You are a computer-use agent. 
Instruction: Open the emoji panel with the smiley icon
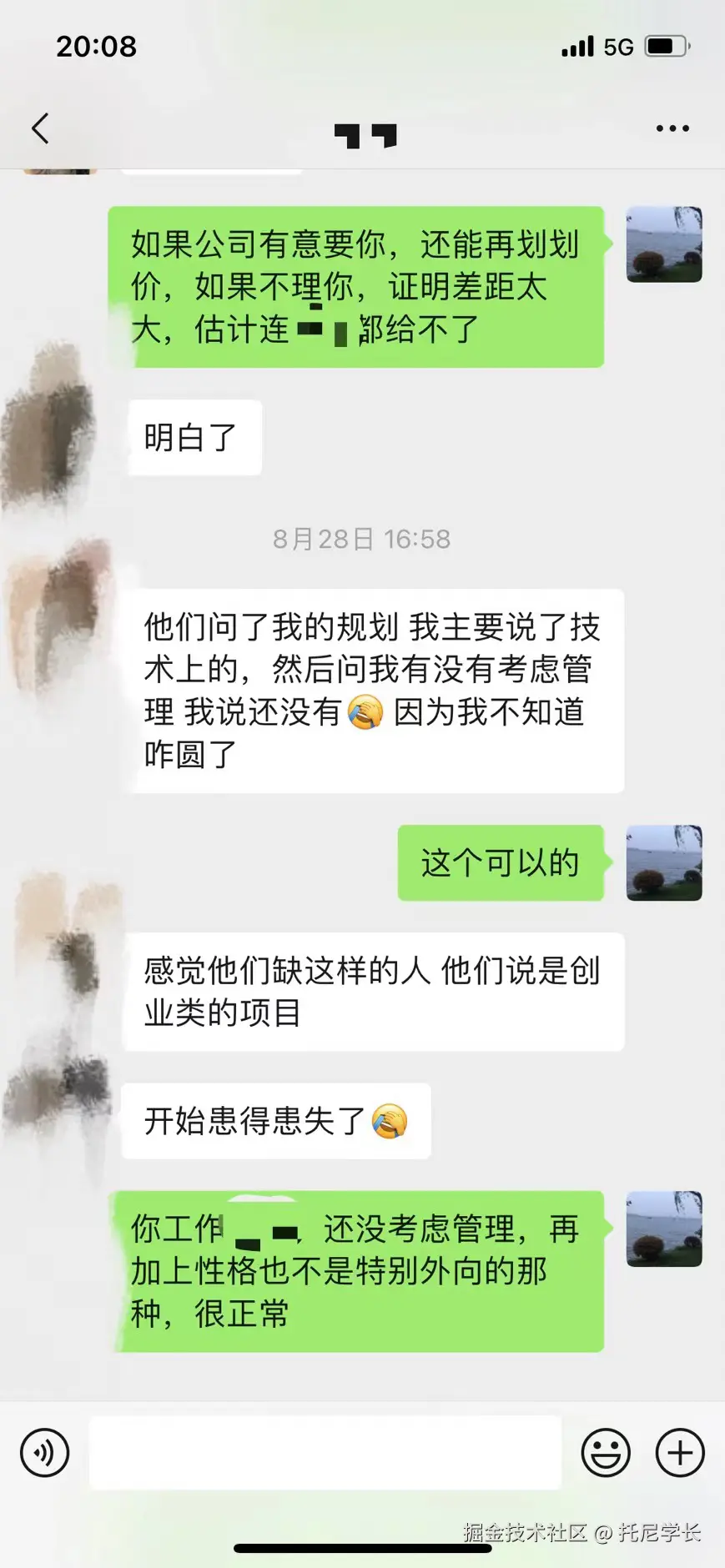pyautogui.click(x=606, y=1451)
